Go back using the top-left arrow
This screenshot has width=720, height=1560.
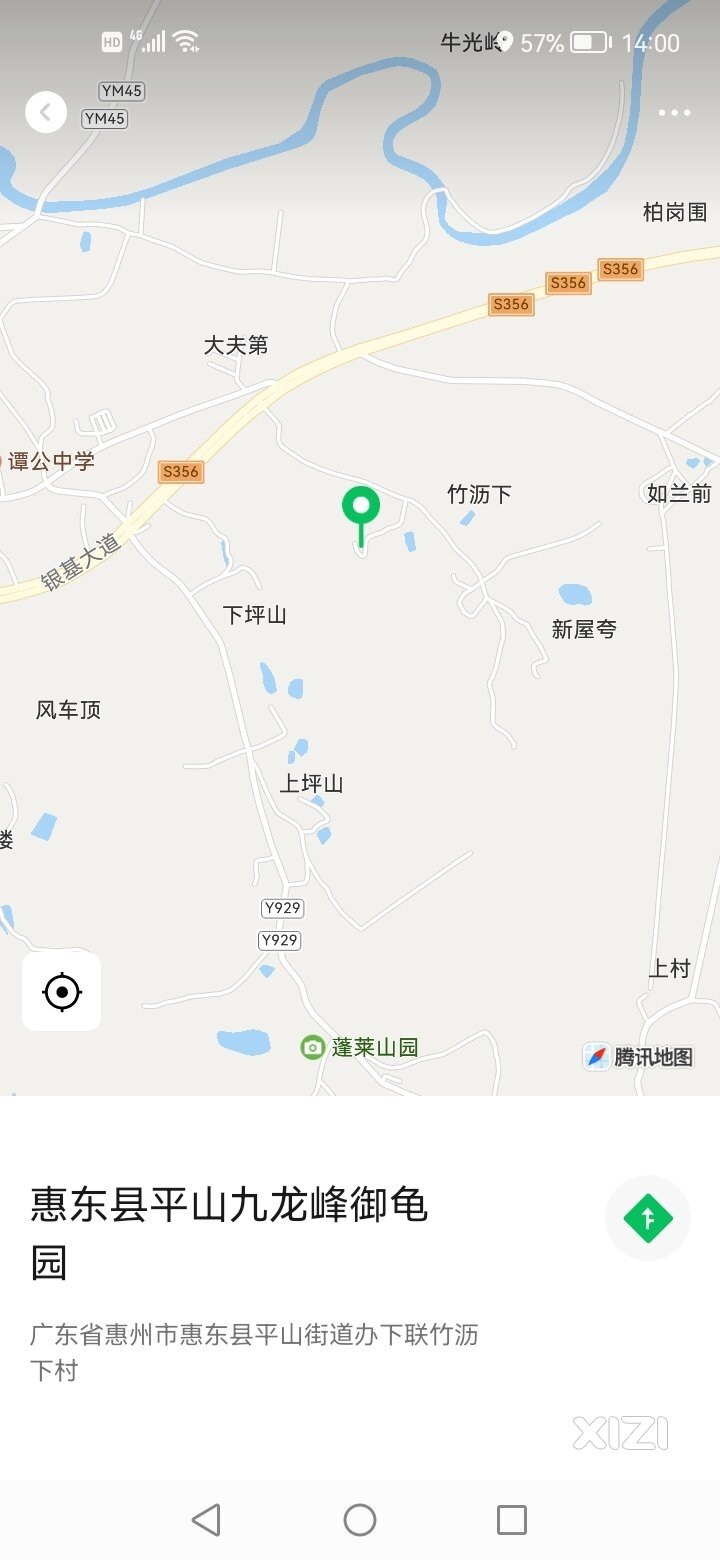coord(46,112)
